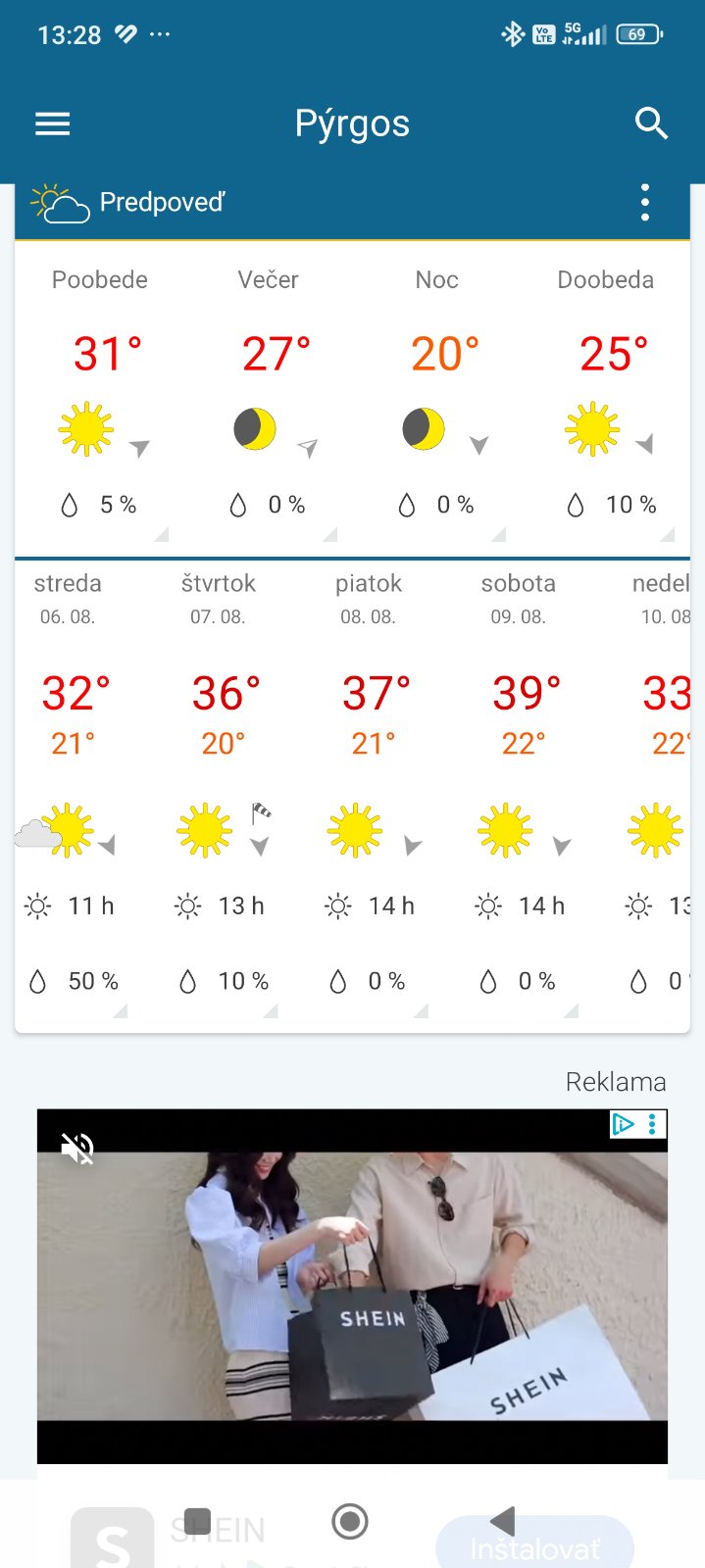Go to the home screen
705x1568 pixels.
(350, 1521)
